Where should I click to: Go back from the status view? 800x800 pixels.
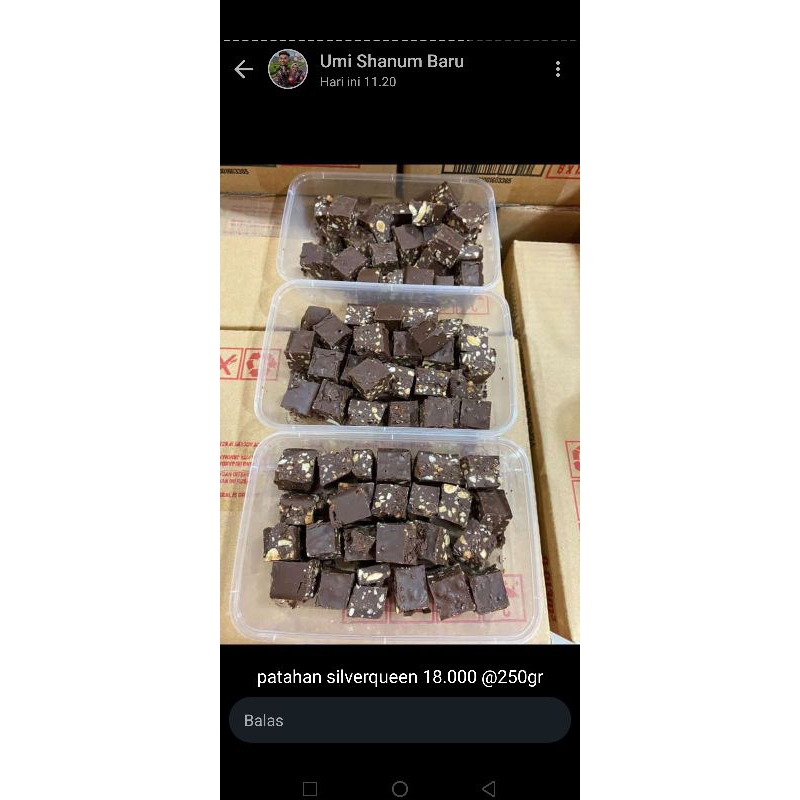pos(243,69)
